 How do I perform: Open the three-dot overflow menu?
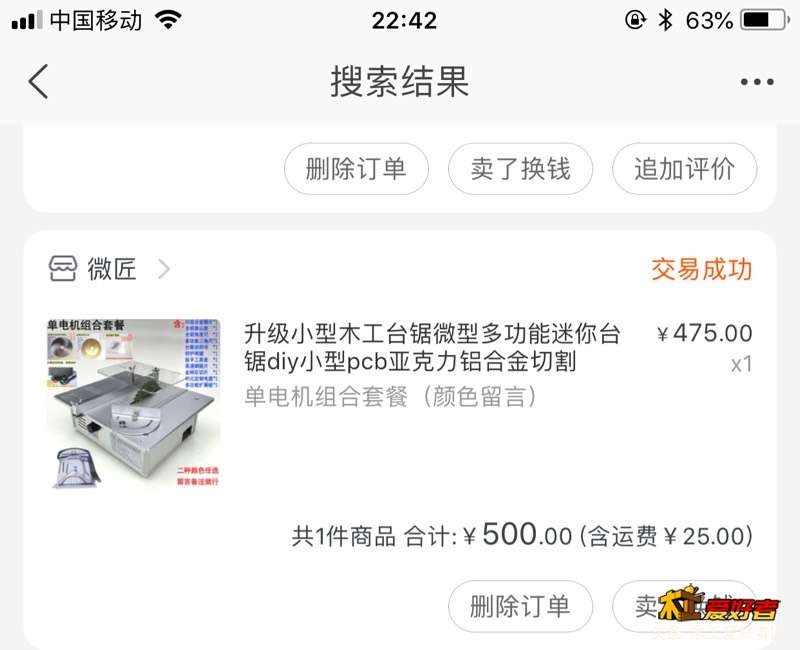[x=757, y=82]
